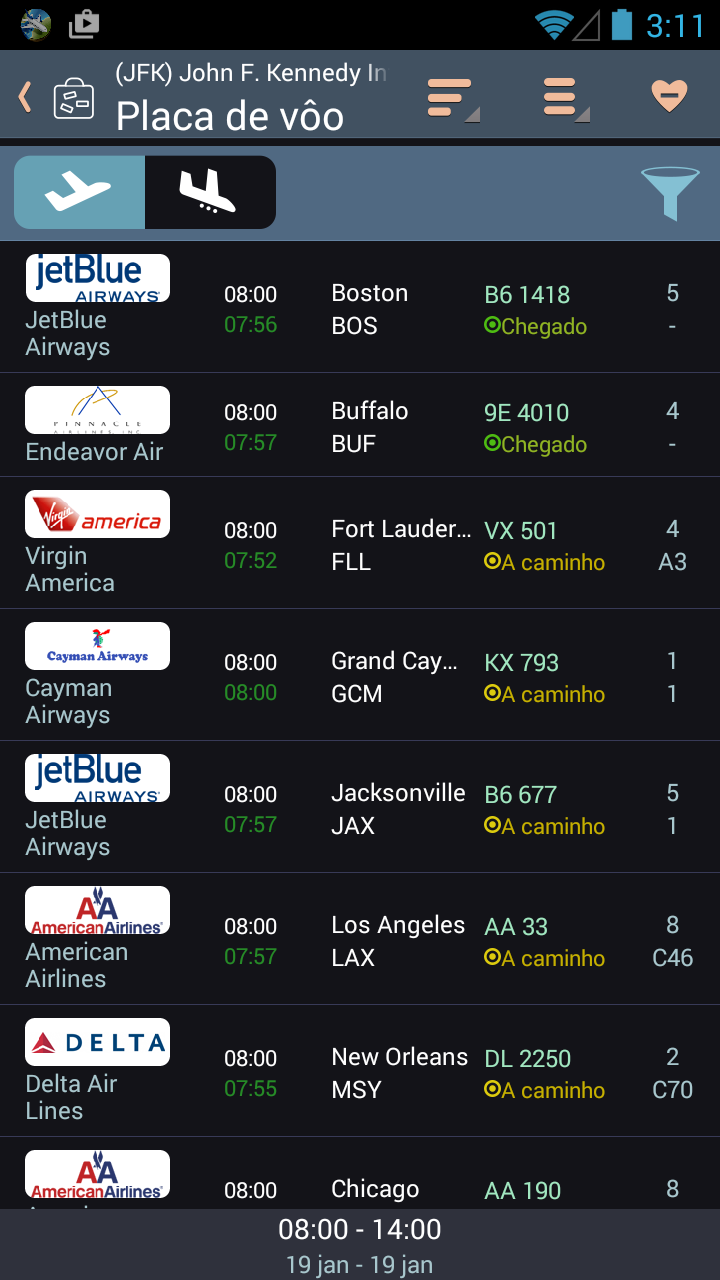Remove this airport from favorites
Image resolution: width=720 pixels, height=1280 pixels.
coord(669,97)
